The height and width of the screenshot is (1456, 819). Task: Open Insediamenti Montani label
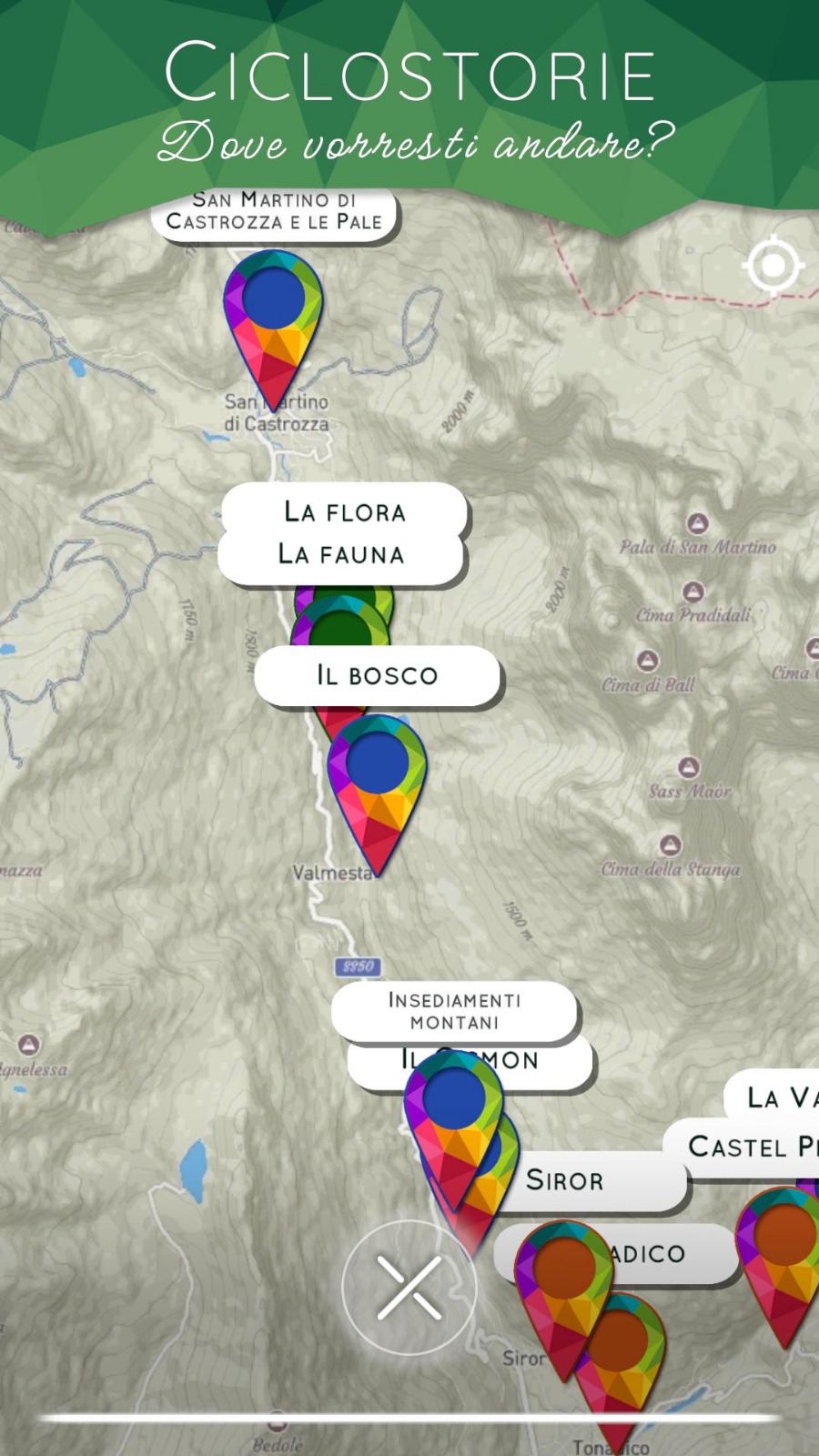[x=454, y=1011]
